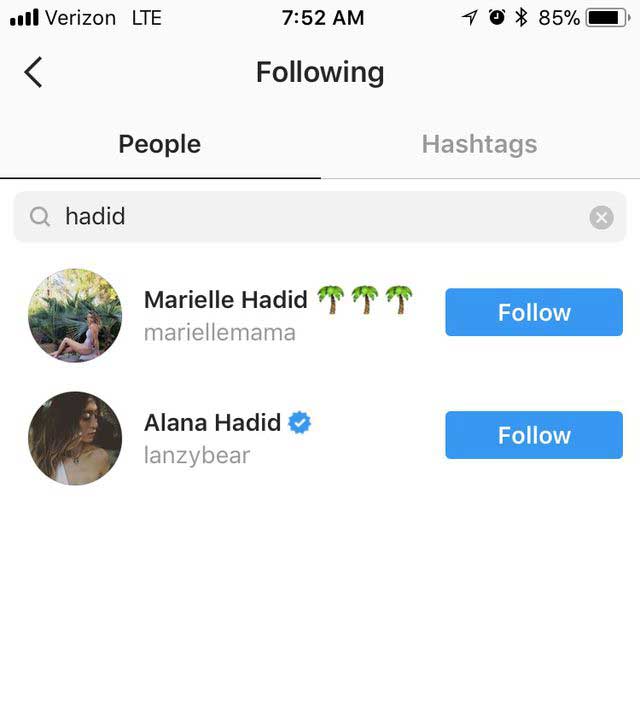Viewport: 640px width, 720px height.
Task: Switch to the Hashtags tab
Action: pos(479,144)
